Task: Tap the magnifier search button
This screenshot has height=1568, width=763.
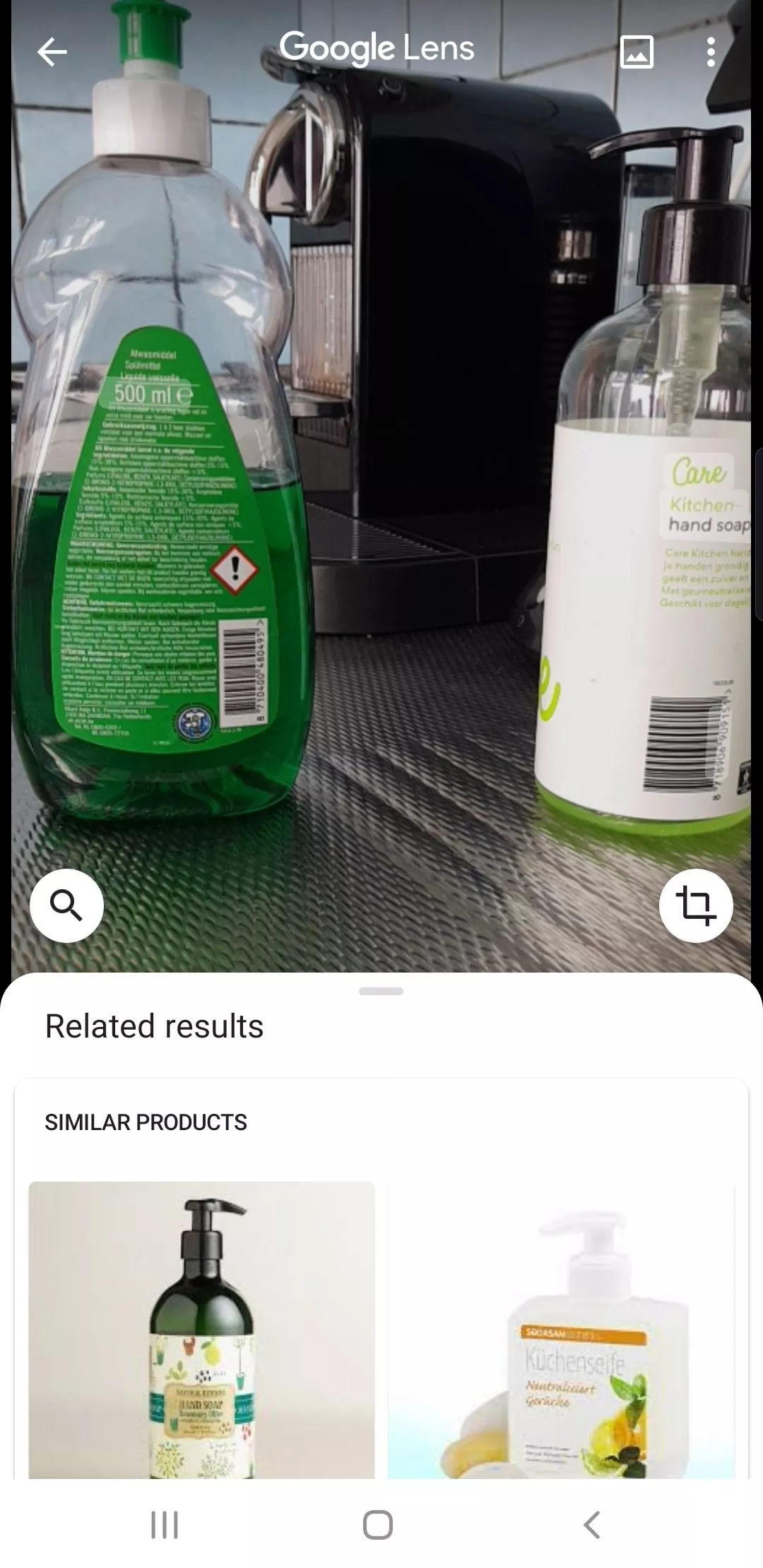Action: (67, 905)
